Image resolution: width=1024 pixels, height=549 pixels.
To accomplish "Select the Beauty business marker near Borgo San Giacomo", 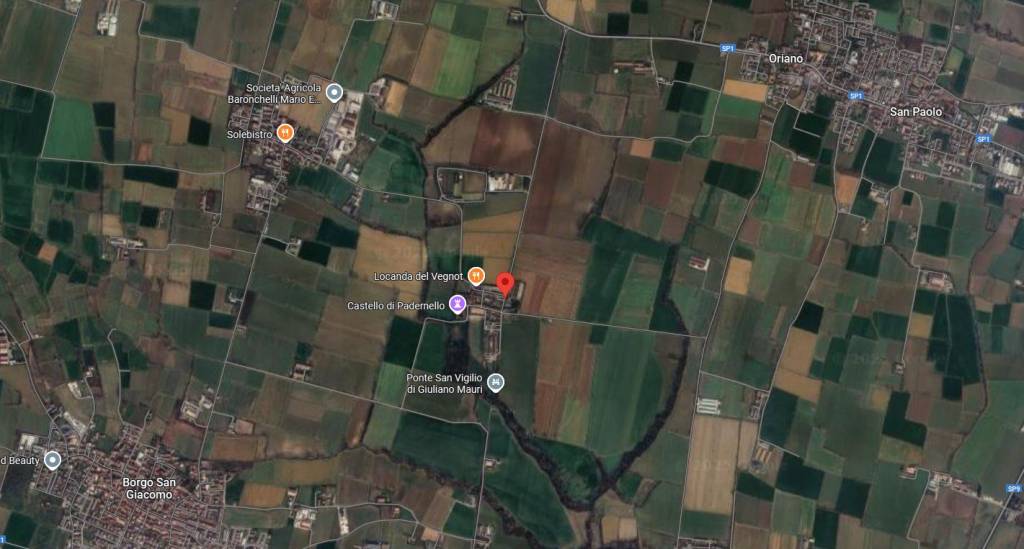I will pos(52,460).
